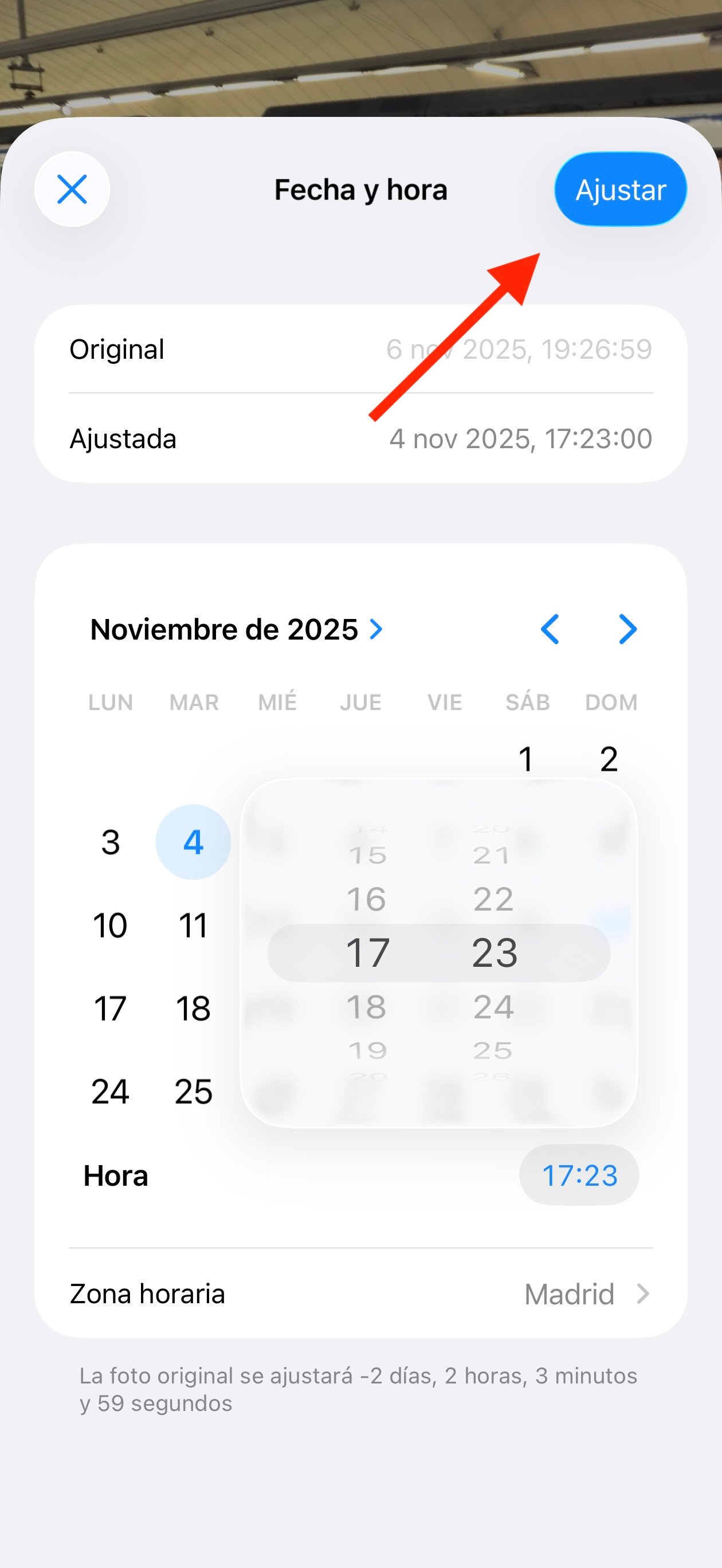Select day 10 in the calendar

click(110, 925)
